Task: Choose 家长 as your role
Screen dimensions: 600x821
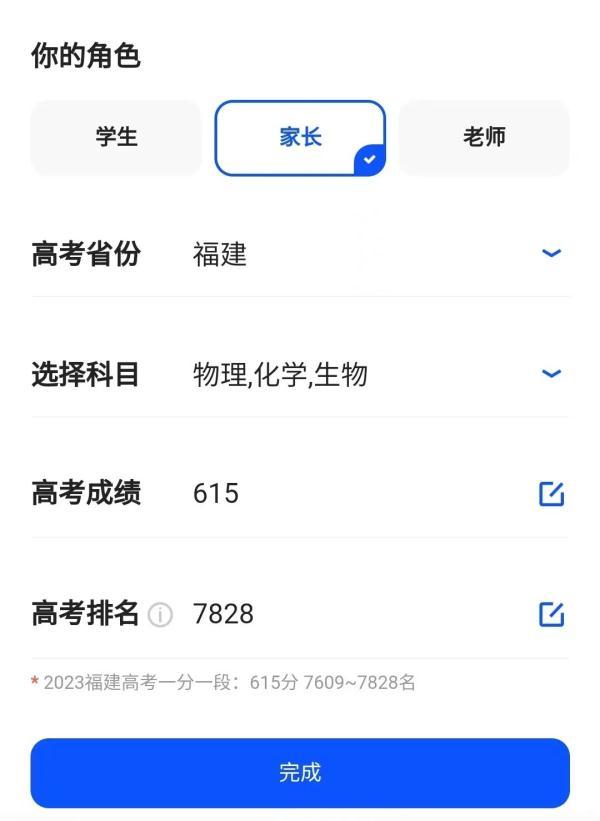Action: coord(300,138)
